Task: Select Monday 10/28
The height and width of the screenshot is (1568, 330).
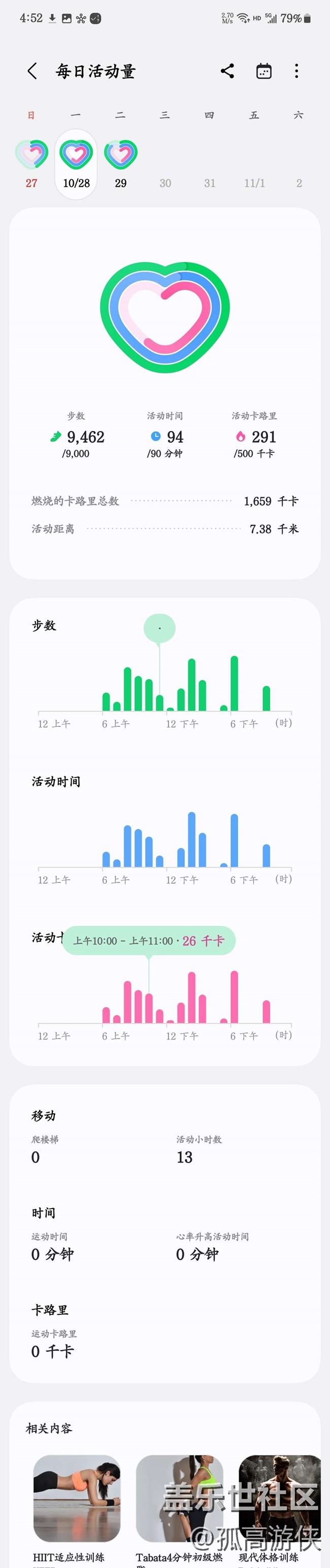Action: tap(76, 163)
